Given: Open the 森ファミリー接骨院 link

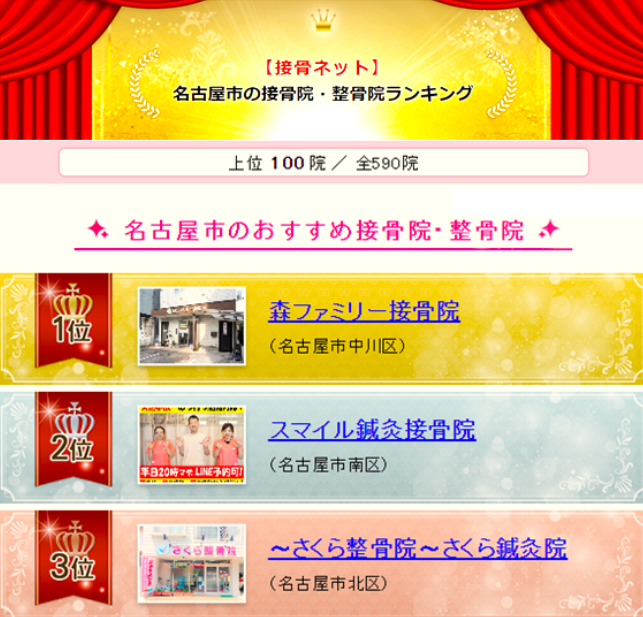Looking at the screenshot, I should click(x=364, y=311).
